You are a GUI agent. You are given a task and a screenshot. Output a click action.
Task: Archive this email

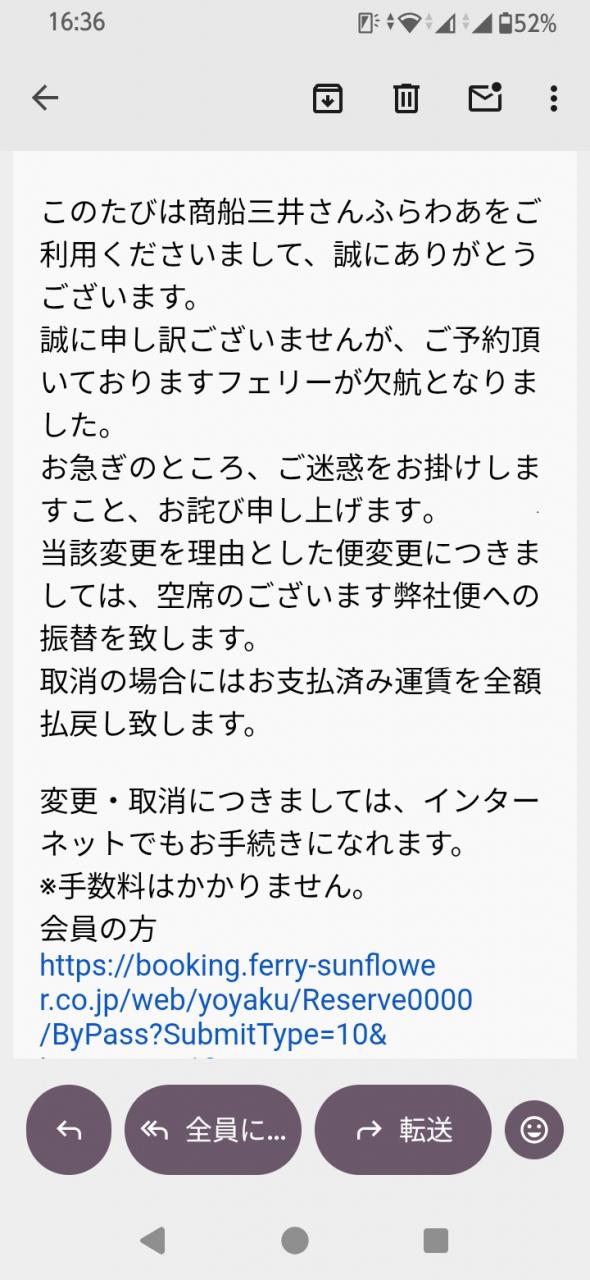327,97
